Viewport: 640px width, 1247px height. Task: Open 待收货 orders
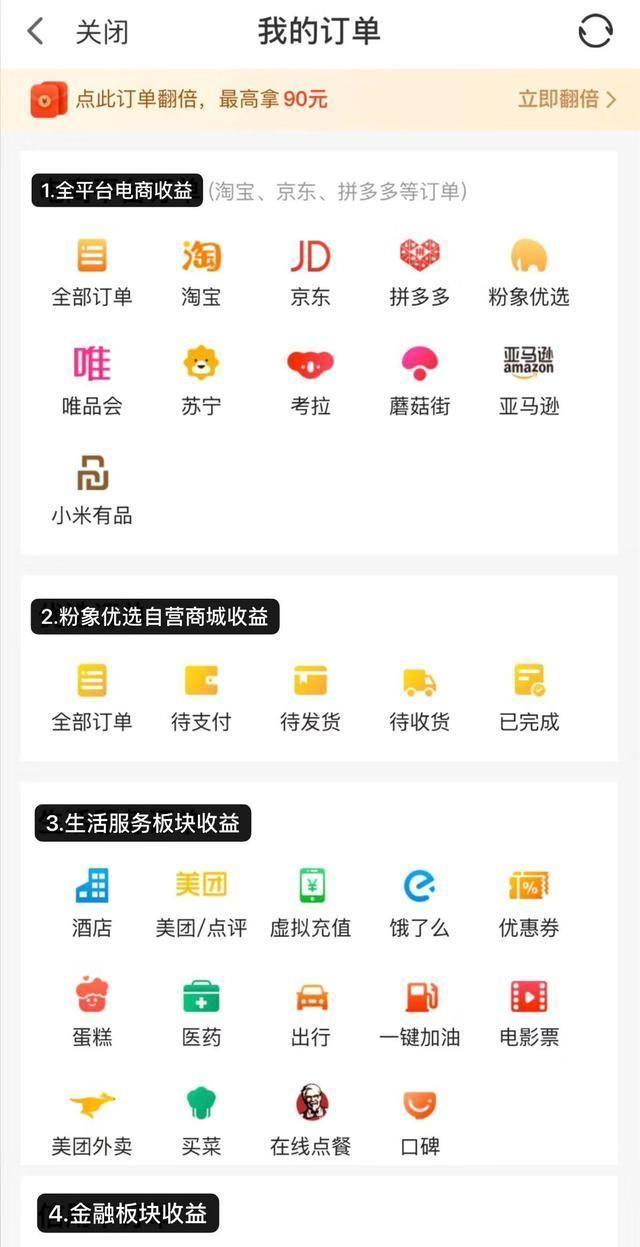(419, 696)
